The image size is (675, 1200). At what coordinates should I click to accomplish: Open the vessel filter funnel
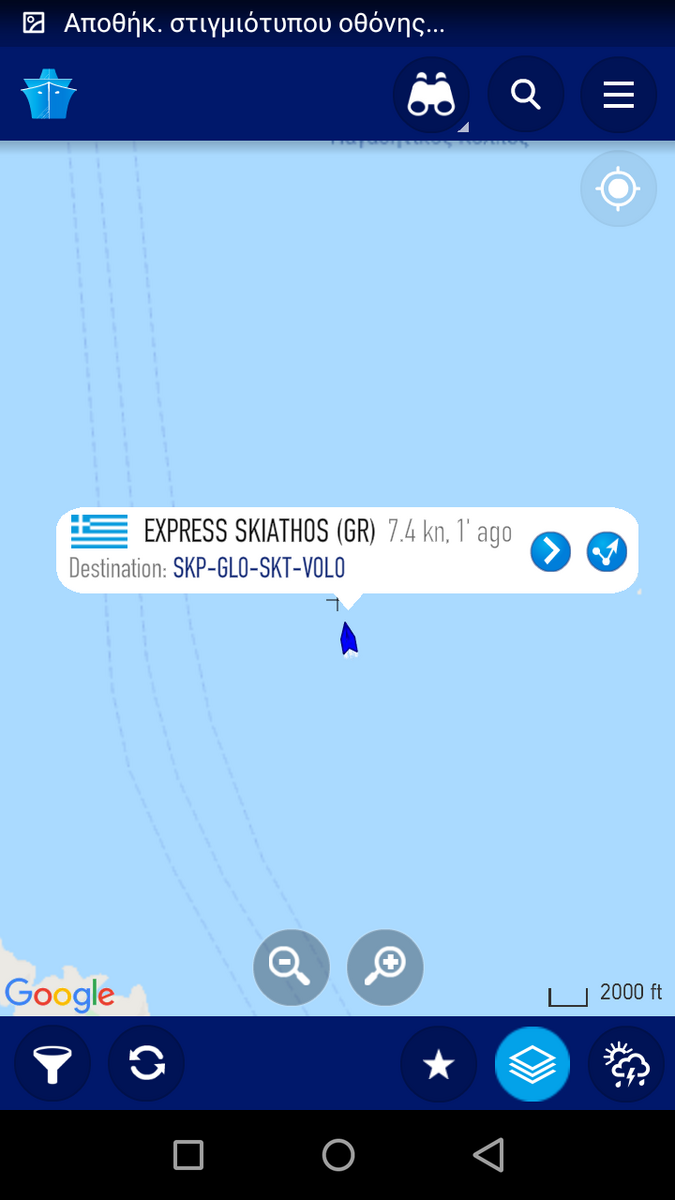pyautogui.click(x=52, y=1064)
